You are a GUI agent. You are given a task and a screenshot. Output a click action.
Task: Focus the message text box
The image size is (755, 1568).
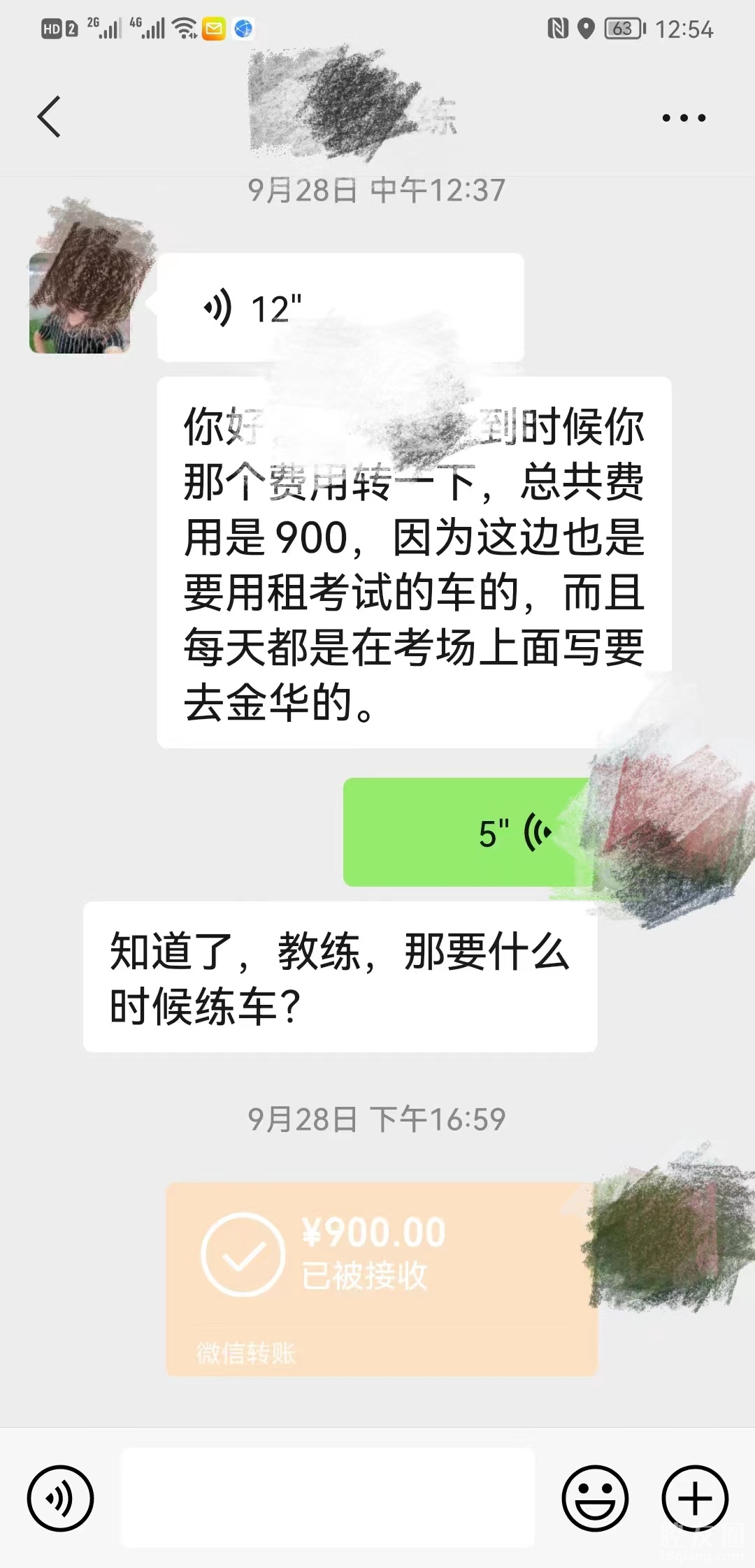(x=328, y=1497)
